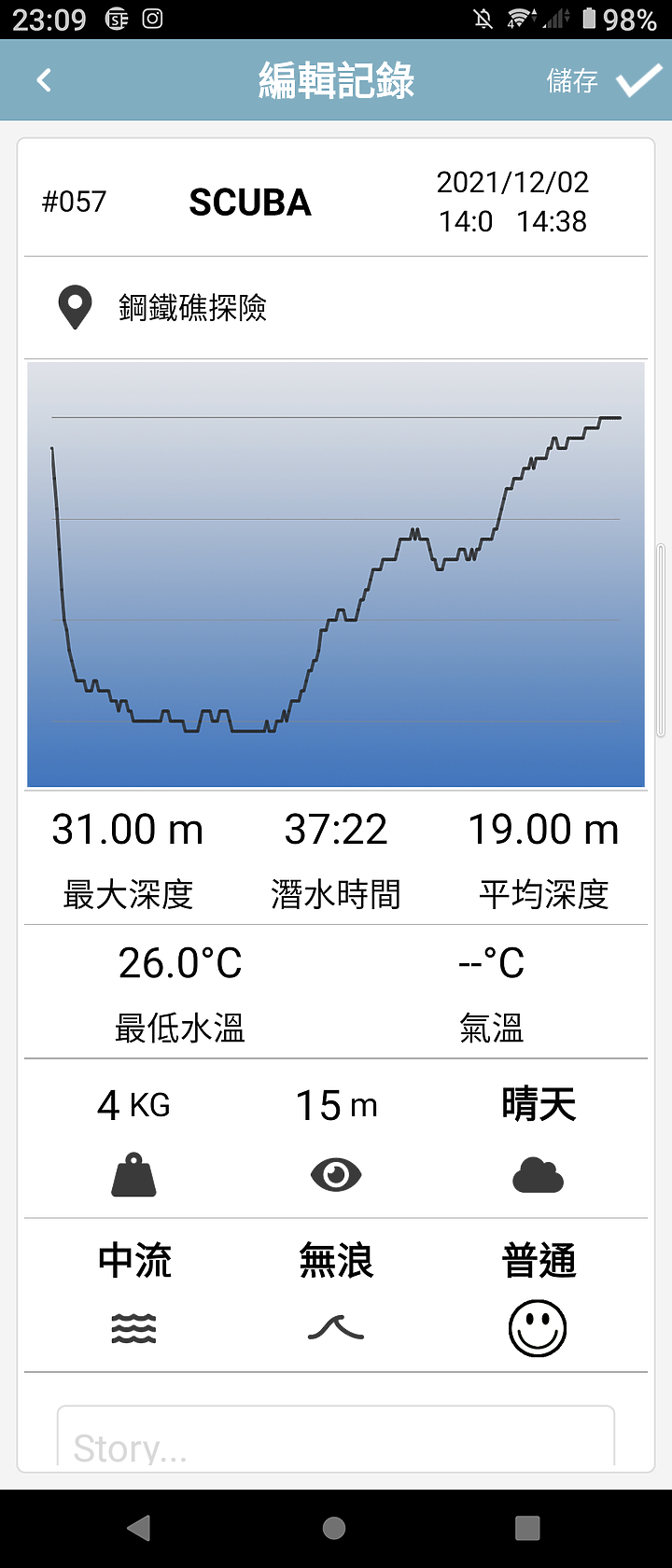This screenshot has width=672, height=1568.
Task: Change the weather from 晴天
Action: click(x=539, y=1106)
